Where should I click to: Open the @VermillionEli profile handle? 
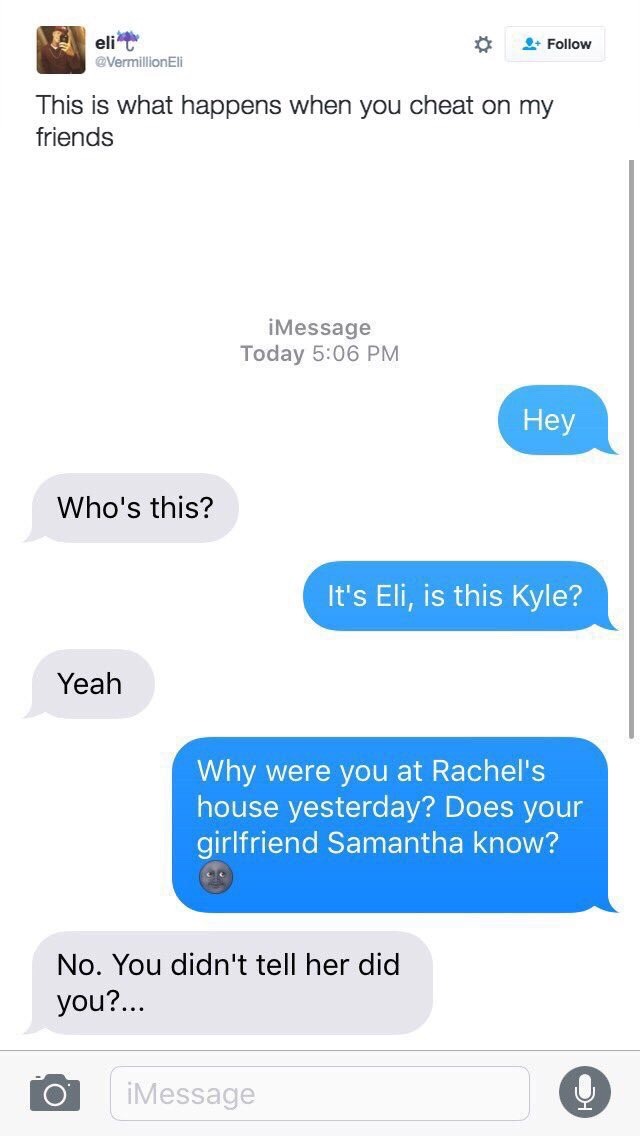pos(138,62)
